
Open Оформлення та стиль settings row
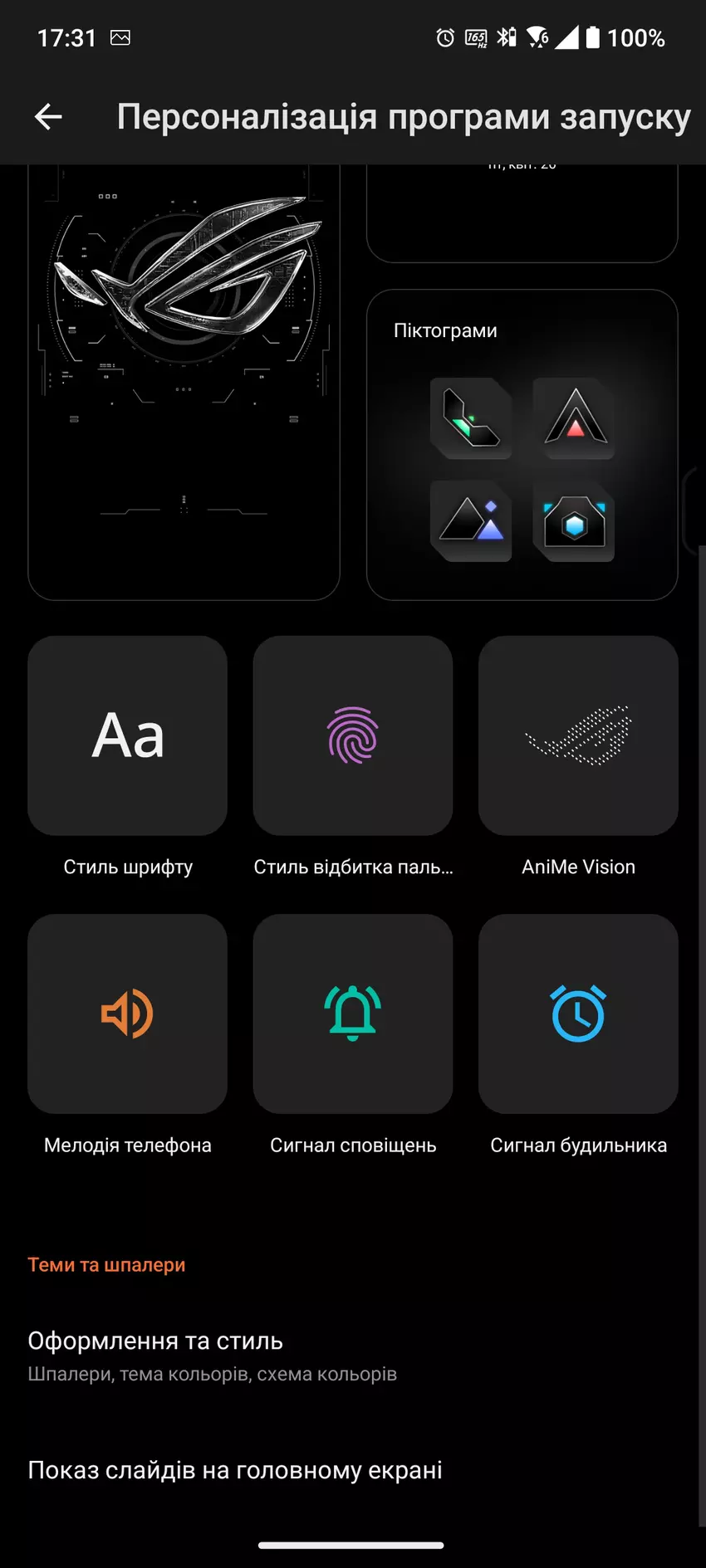pyautogui.click(x=212, y=1356)
